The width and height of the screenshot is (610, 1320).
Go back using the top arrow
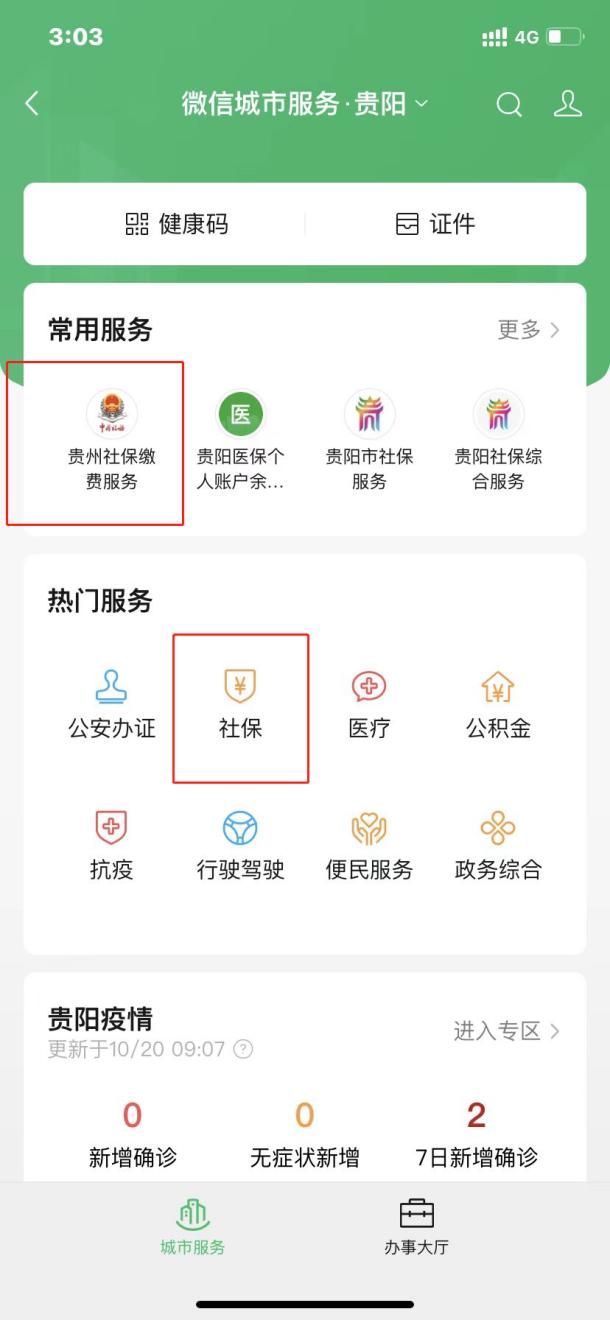[32, 103]
